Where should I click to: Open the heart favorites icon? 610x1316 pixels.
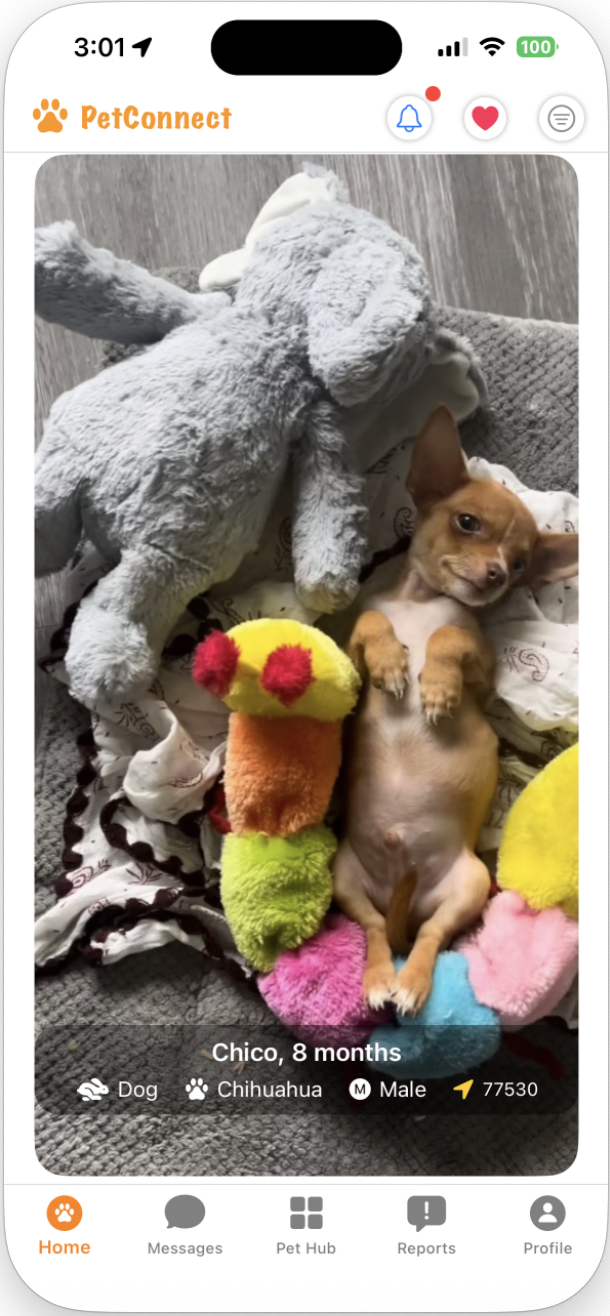(x=485, y=119)
